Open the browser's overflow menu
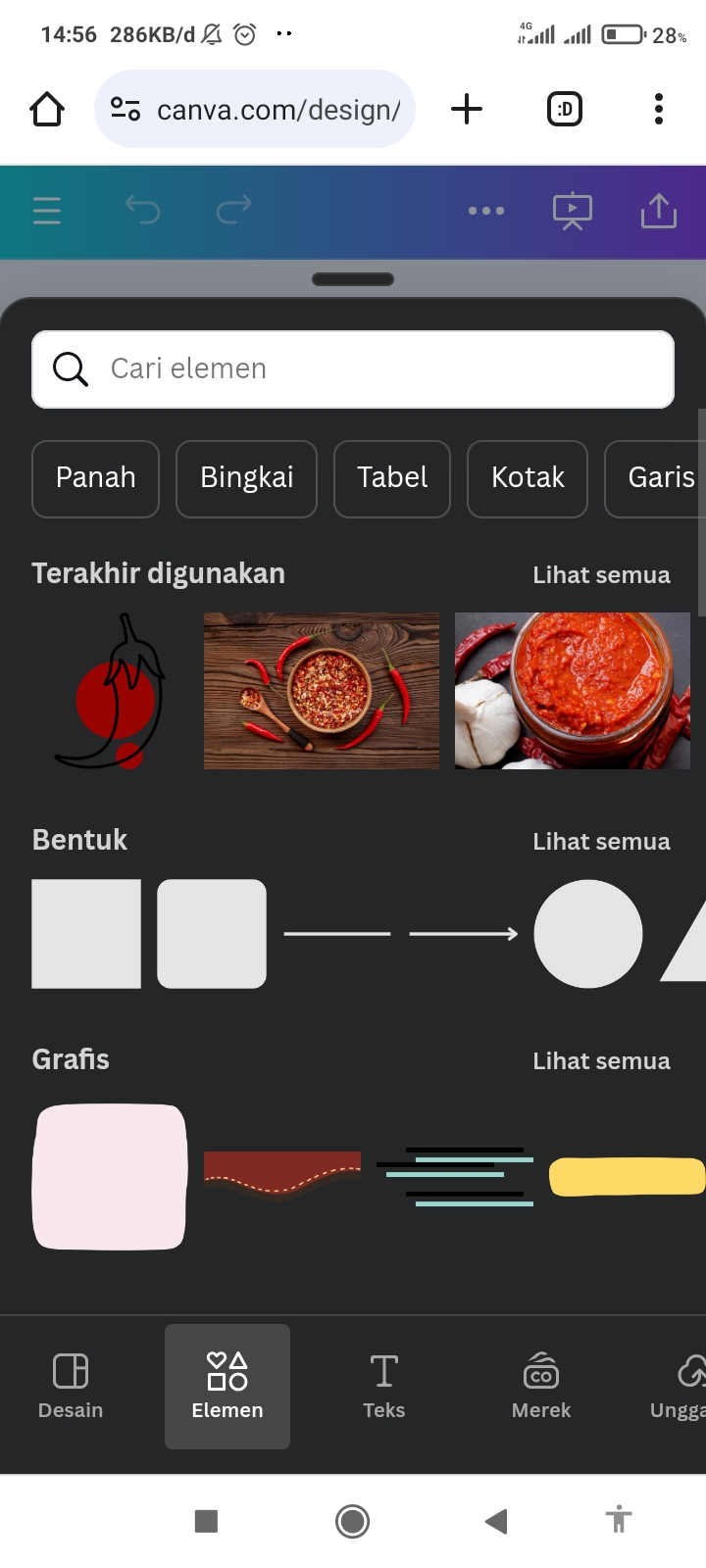 (659, 109)
